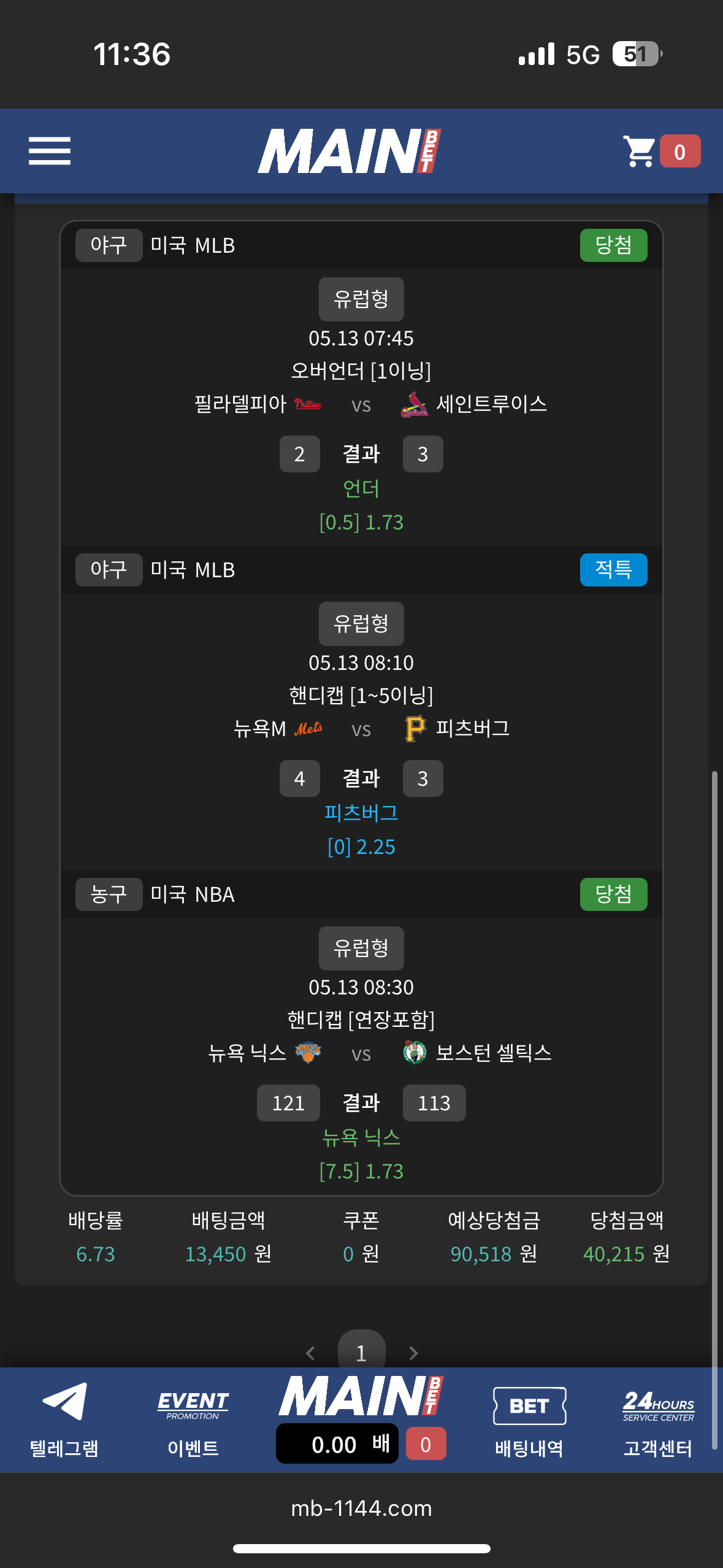Image resolution: width=723 pixels, height=1568 pixels.
Task: Tap the 0.00 배 odds bet slip
Action: (337, 1444)
